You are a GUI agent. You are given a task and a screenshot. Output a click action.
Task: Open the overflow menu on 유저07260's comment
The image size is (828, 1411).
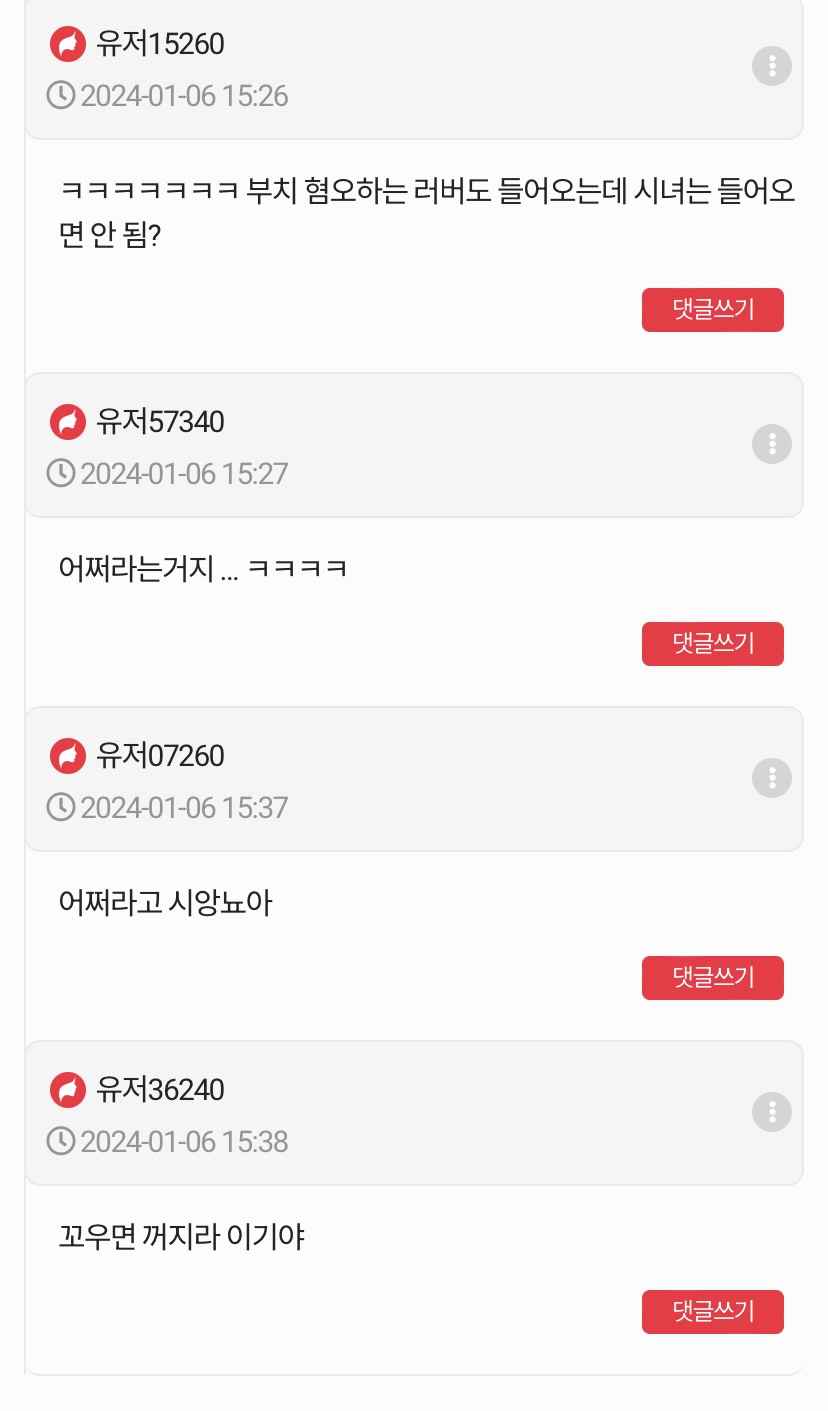pyautogui.click(x=771, y=778)
